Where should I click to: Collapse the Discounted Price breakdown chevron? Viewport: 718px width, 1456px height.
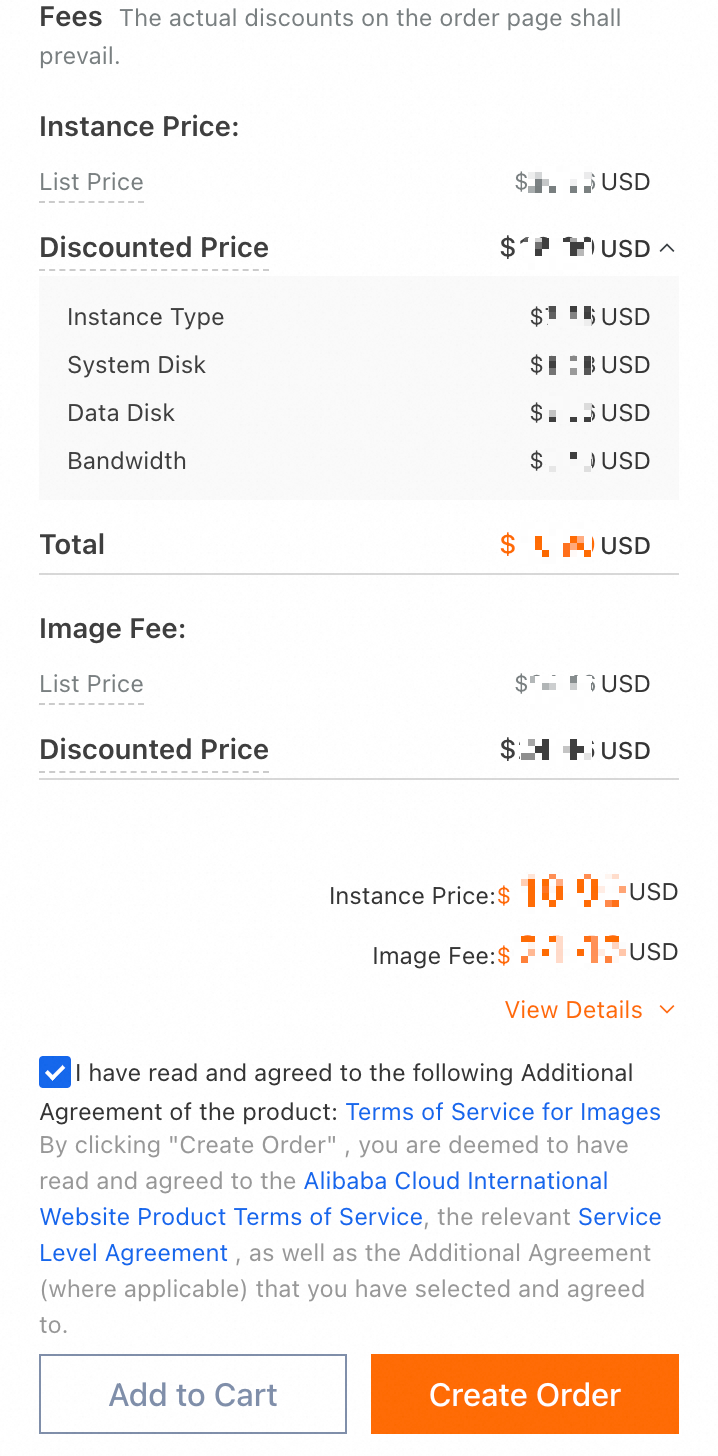[667, 248]
